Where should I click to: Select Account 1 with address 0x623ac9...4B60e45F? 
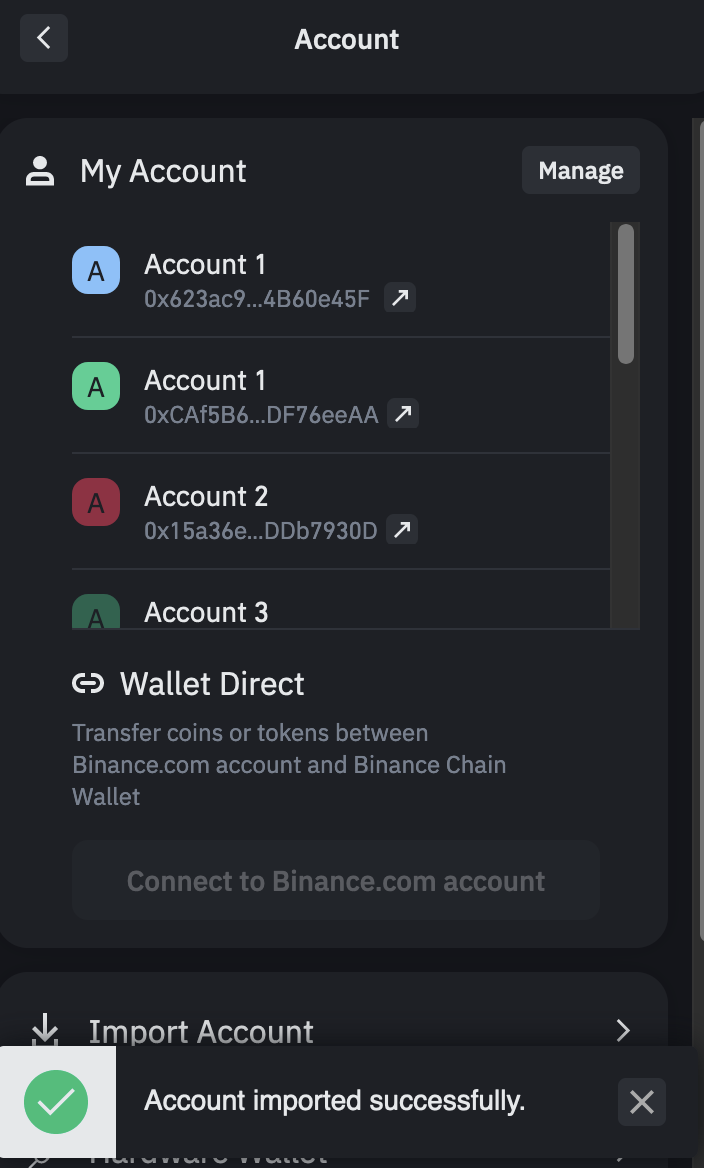click(340, 280)
